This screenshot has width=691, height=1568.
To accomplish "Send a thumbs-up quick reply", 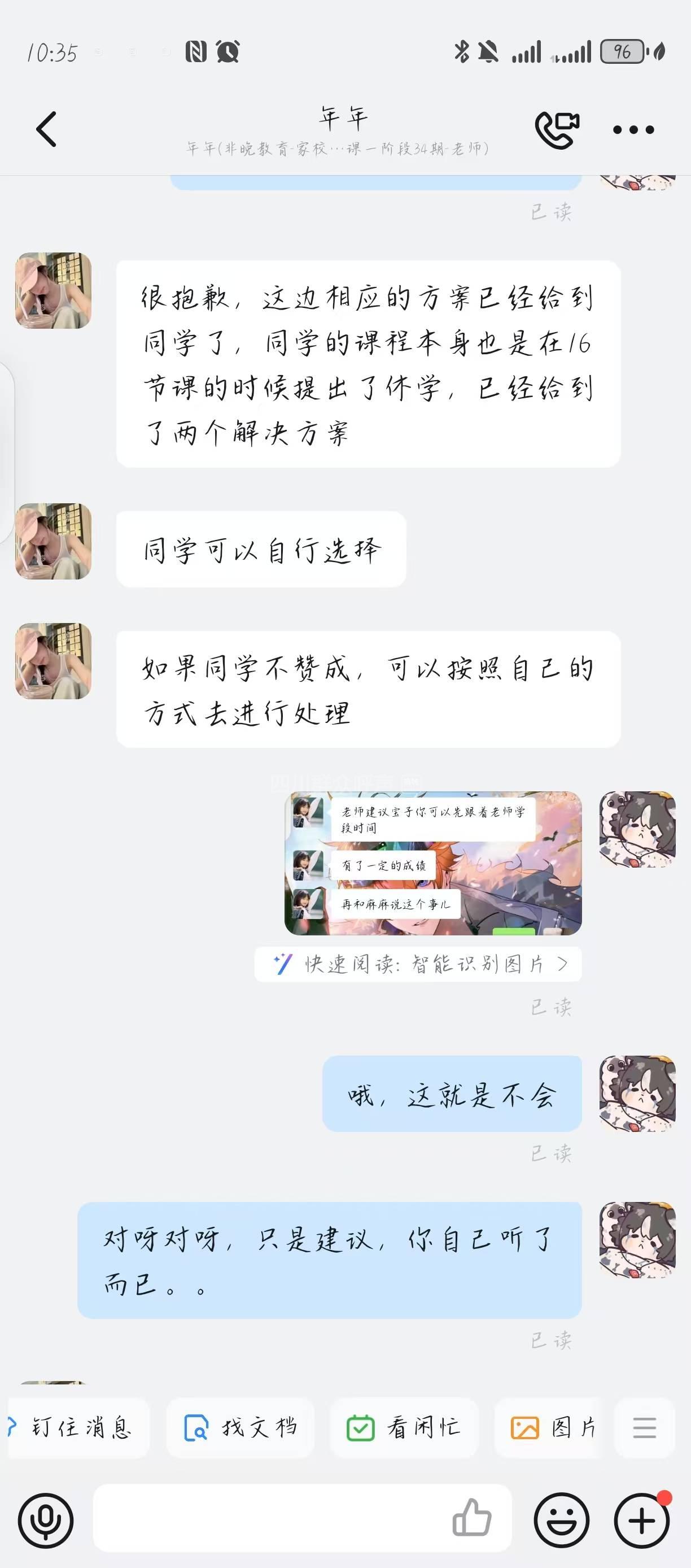I will [x=471, y=1518].
